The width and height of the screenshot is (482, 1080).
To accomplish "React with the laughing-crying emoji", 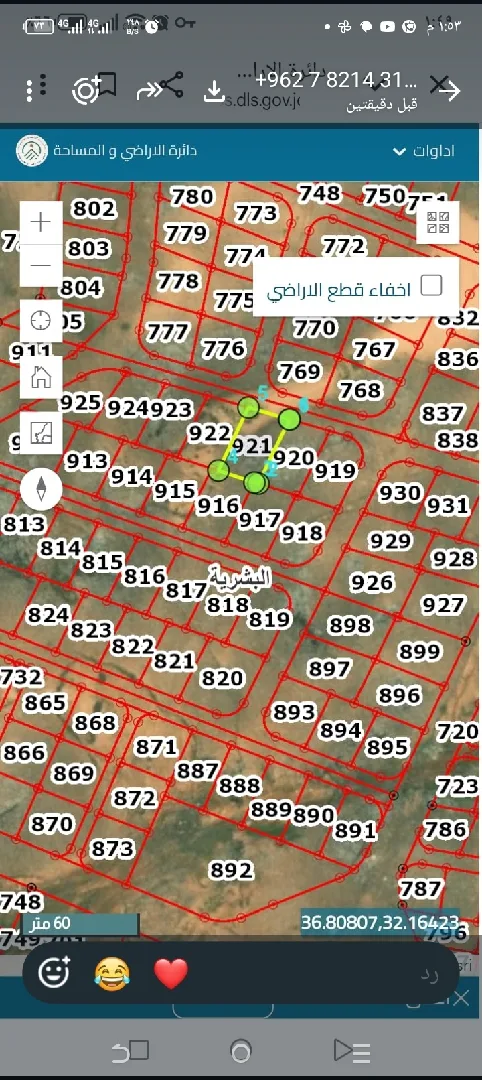I will point(112,974).
